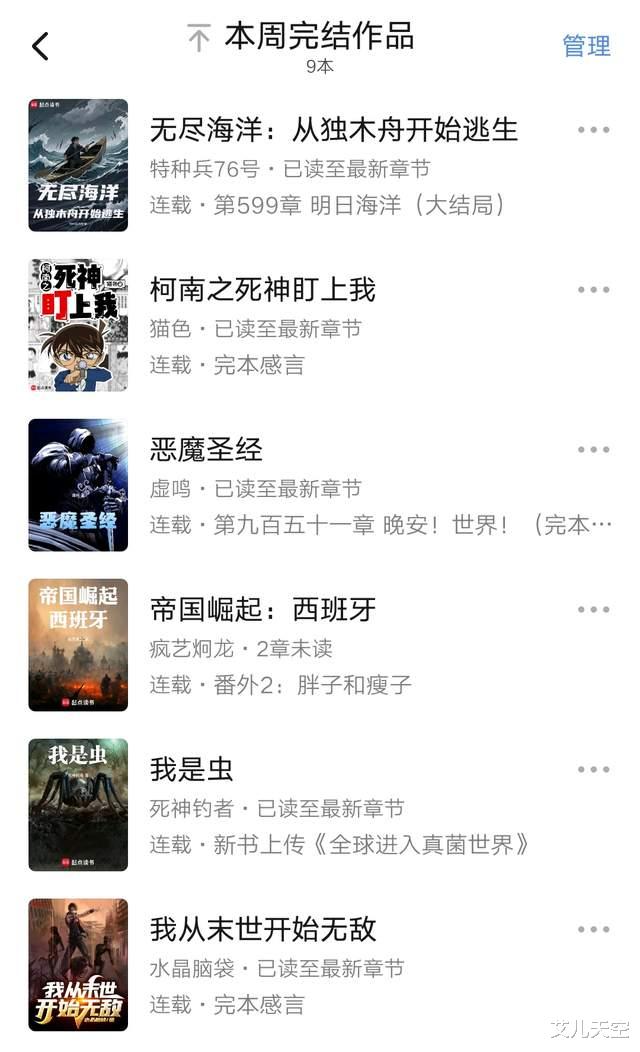Open the overflow menu for 帝国崛起：西班牙
Viewport: 640px width, 1052px height.
pyautogui.click(x=593, y=610)
